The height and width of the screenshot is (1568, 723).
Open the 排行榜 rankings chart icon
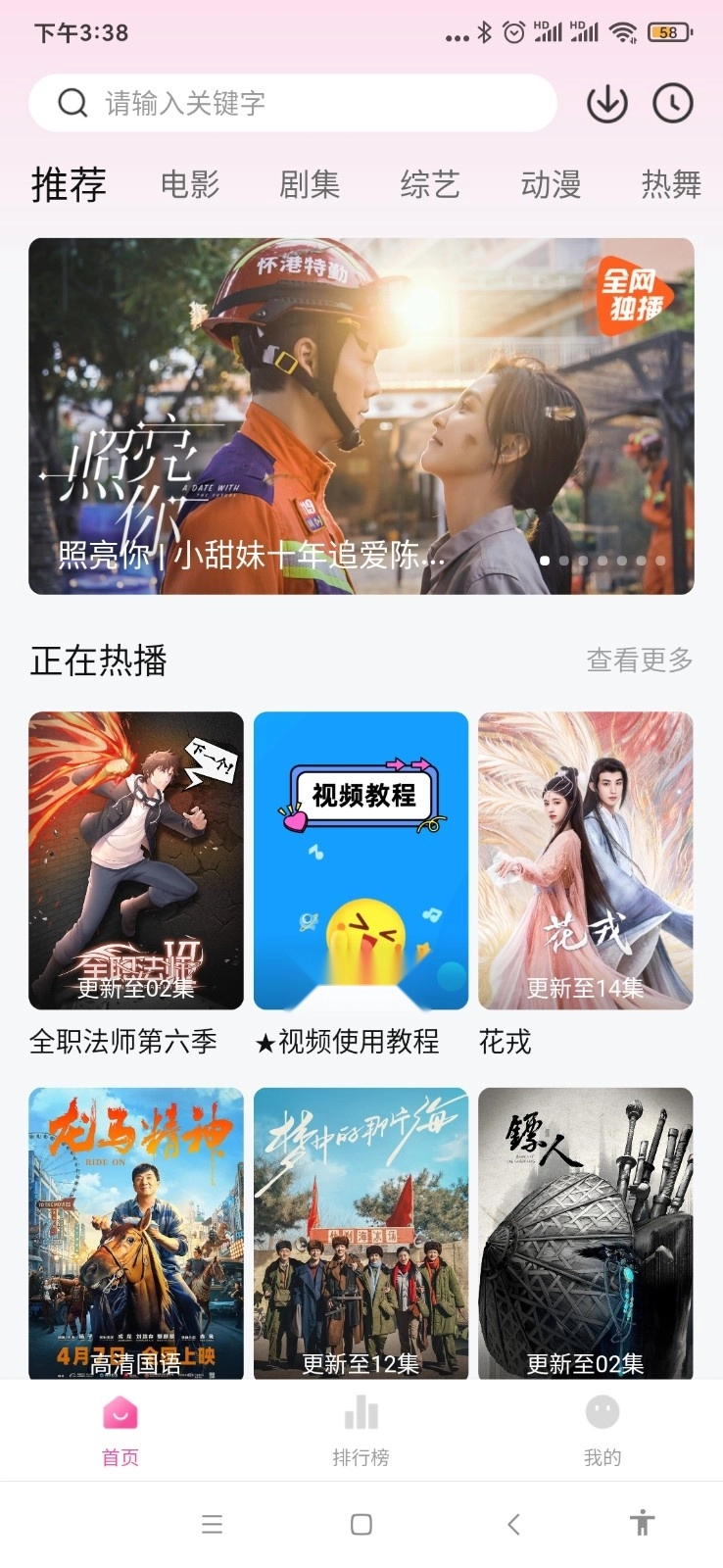361,1412
